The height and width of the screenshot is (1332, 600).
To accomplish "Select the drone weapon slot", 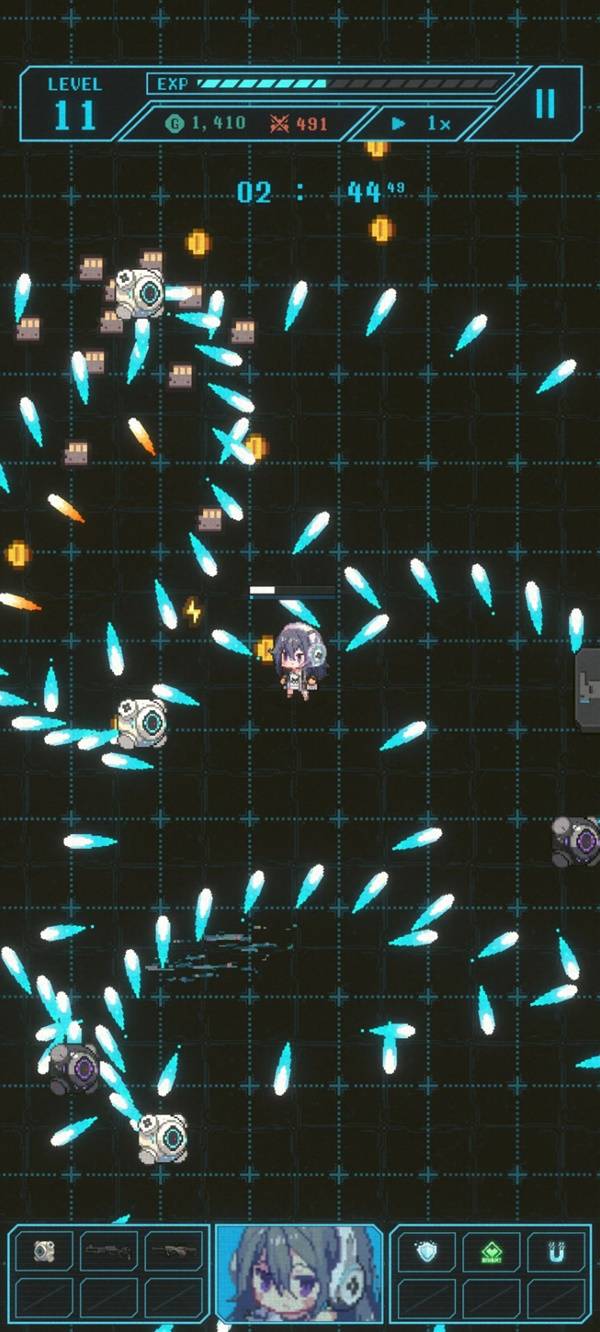I will [x=44, y=1250].
